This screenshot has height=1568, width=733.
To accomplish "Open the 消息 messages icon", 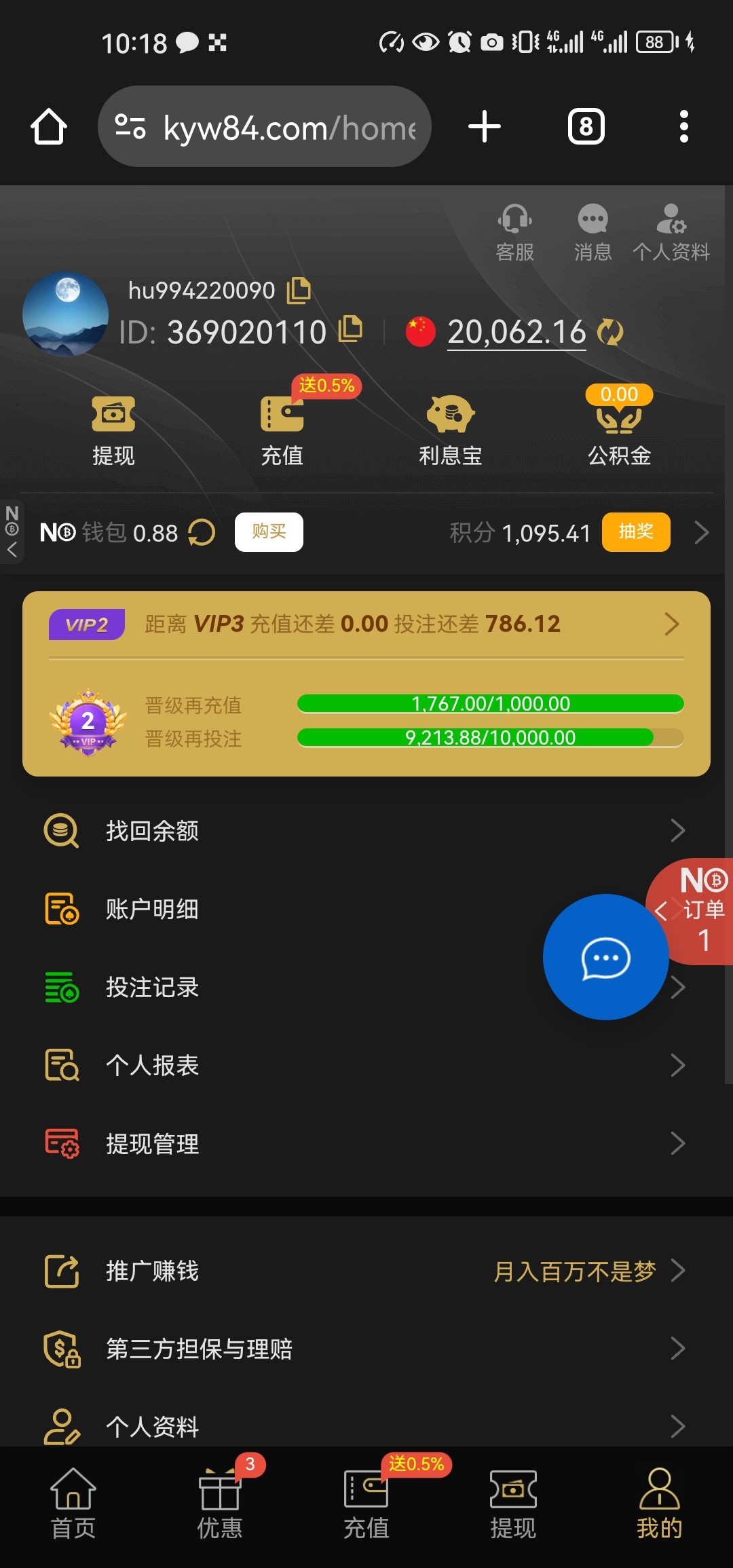I will coord(593,232).
